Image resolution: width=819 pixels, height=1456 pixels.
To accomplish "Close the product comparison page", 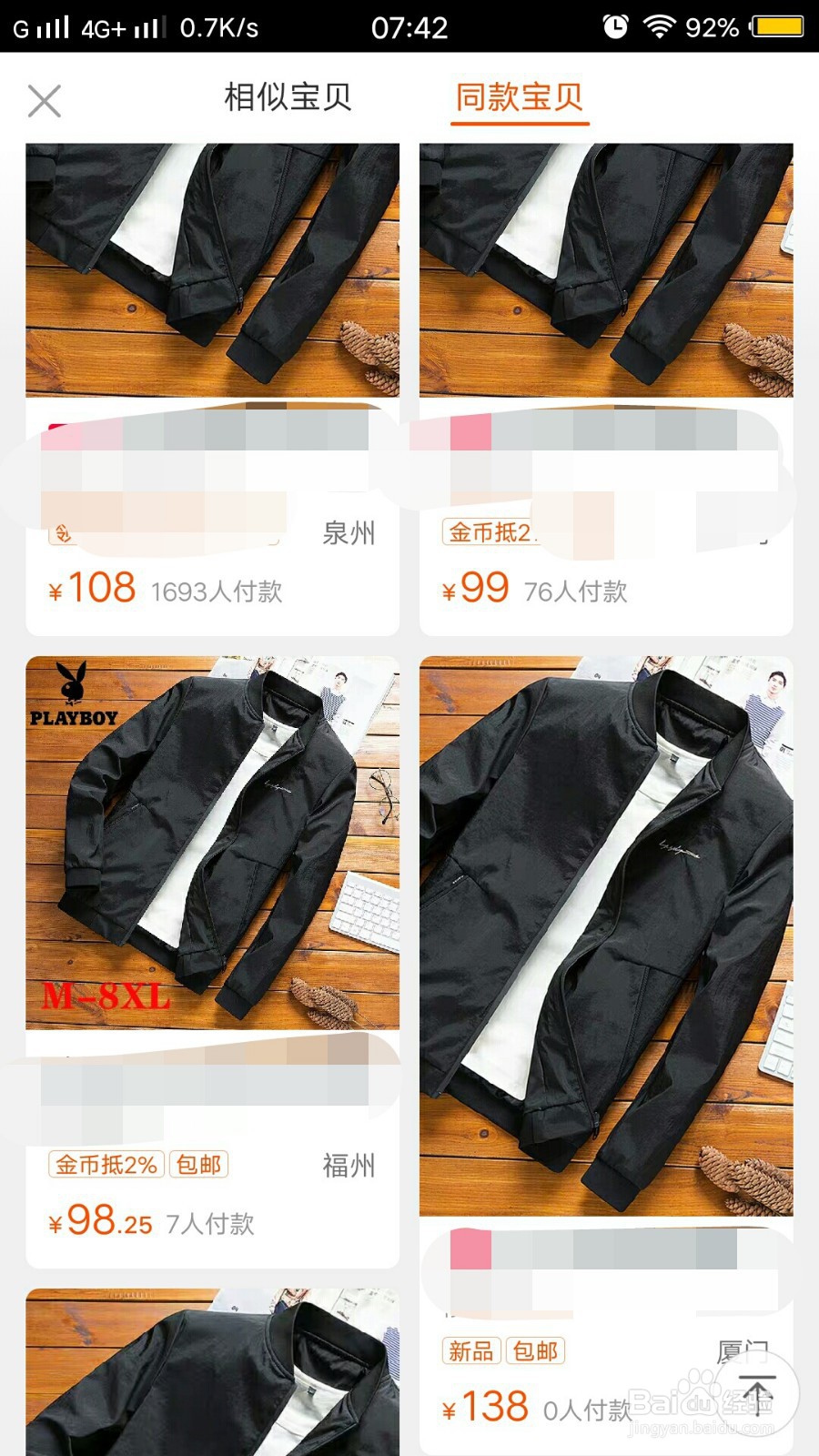I will coord(43,98).
